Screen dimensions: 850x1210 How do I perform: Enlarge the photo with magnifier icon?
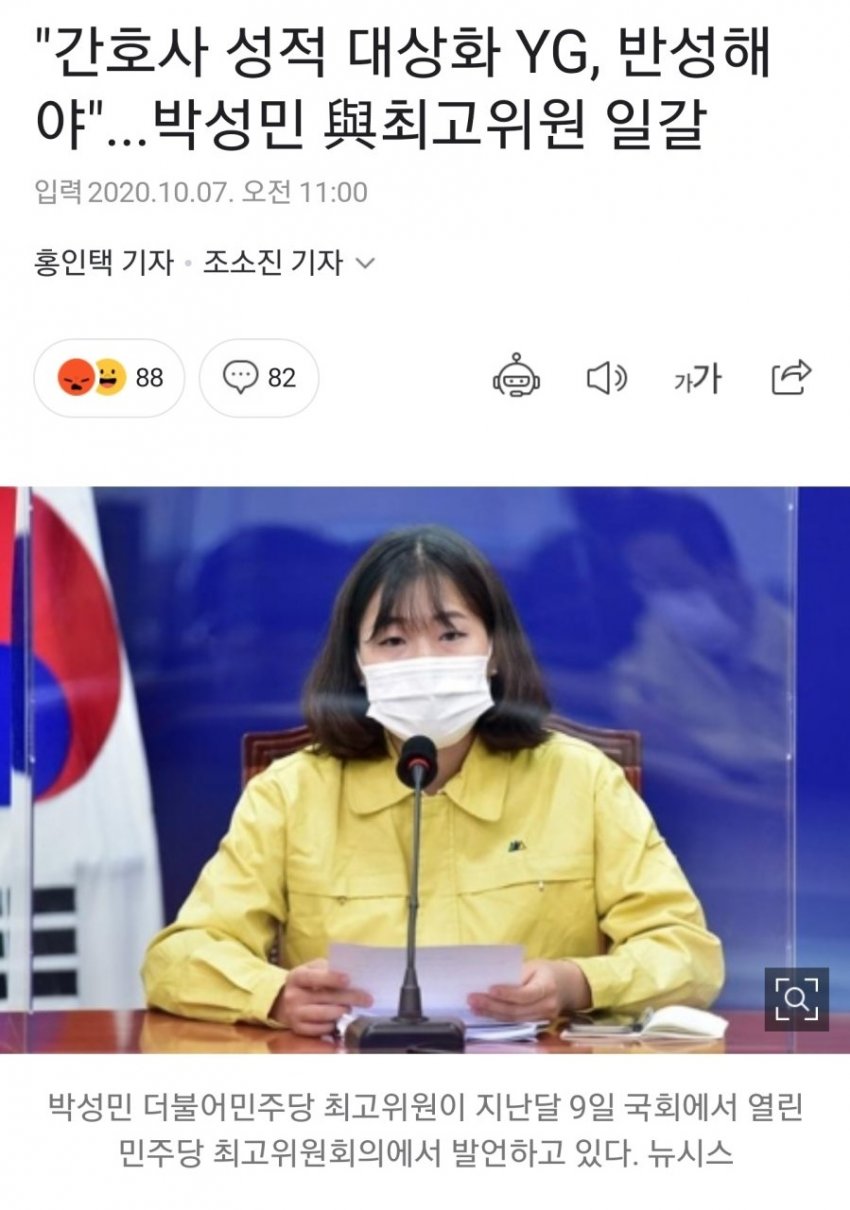pos(796,998)
